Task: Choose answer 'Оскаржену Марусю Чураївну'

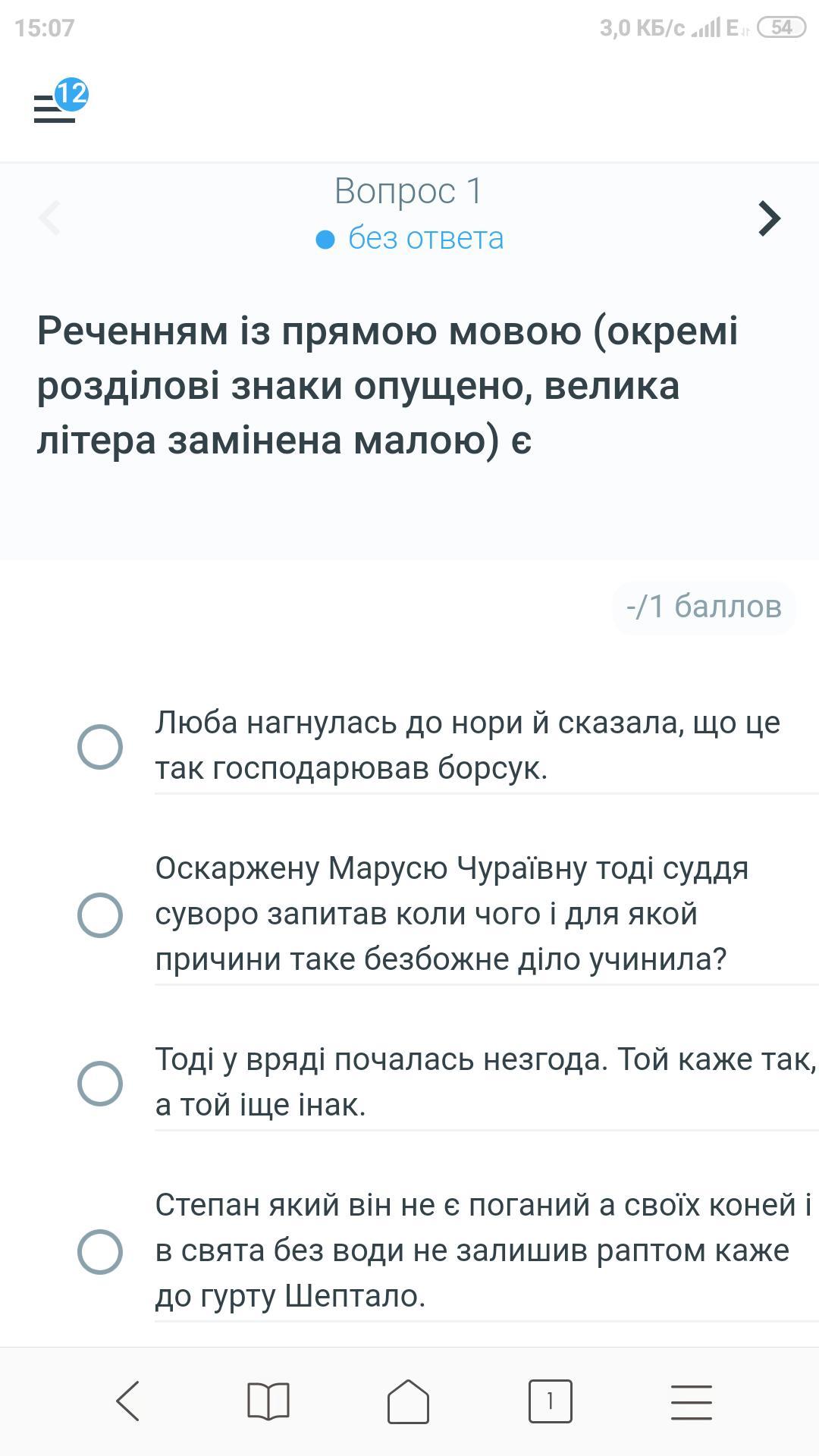Action: point(100,915)
